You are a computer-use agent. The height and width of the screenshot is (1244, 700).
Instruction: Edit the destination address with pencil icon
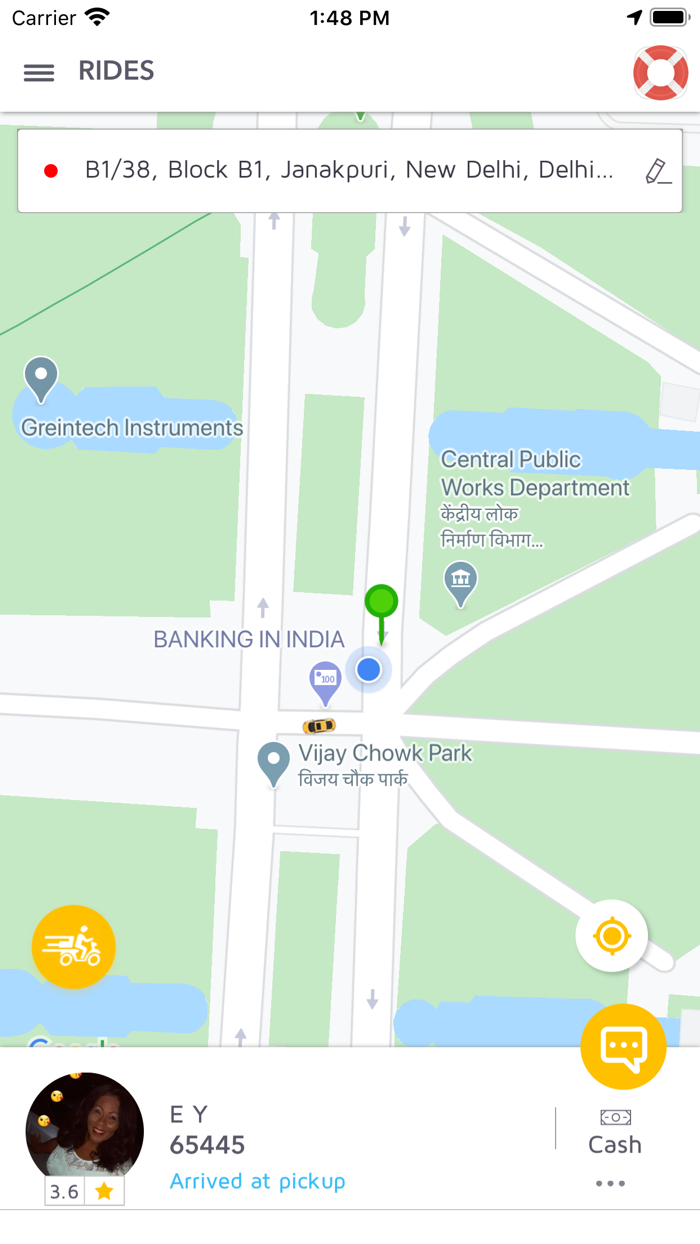click(x=657, y=171)
